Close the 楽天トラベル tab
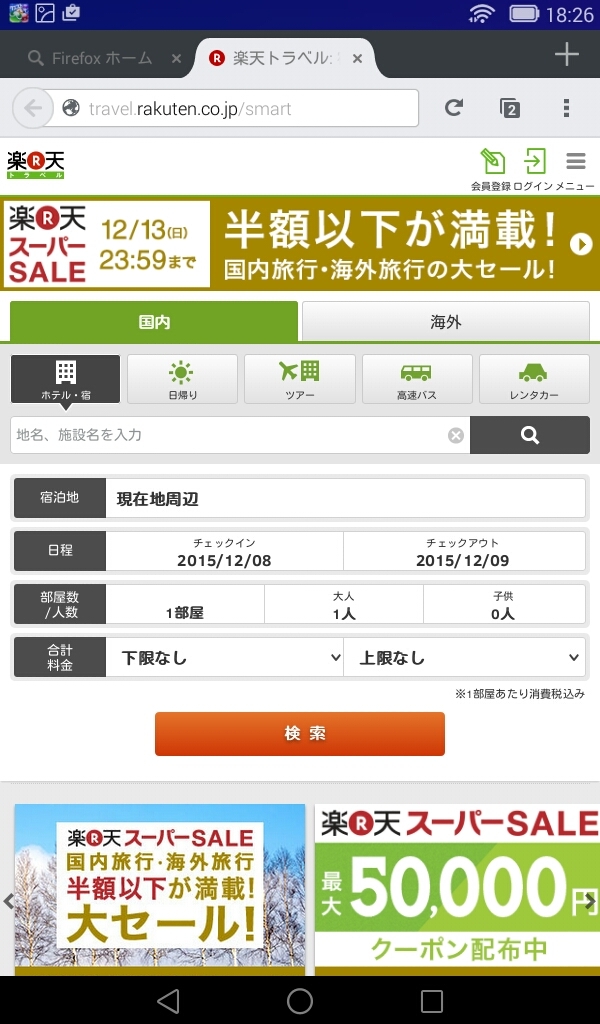600x1024 pixels. (357, 59)
